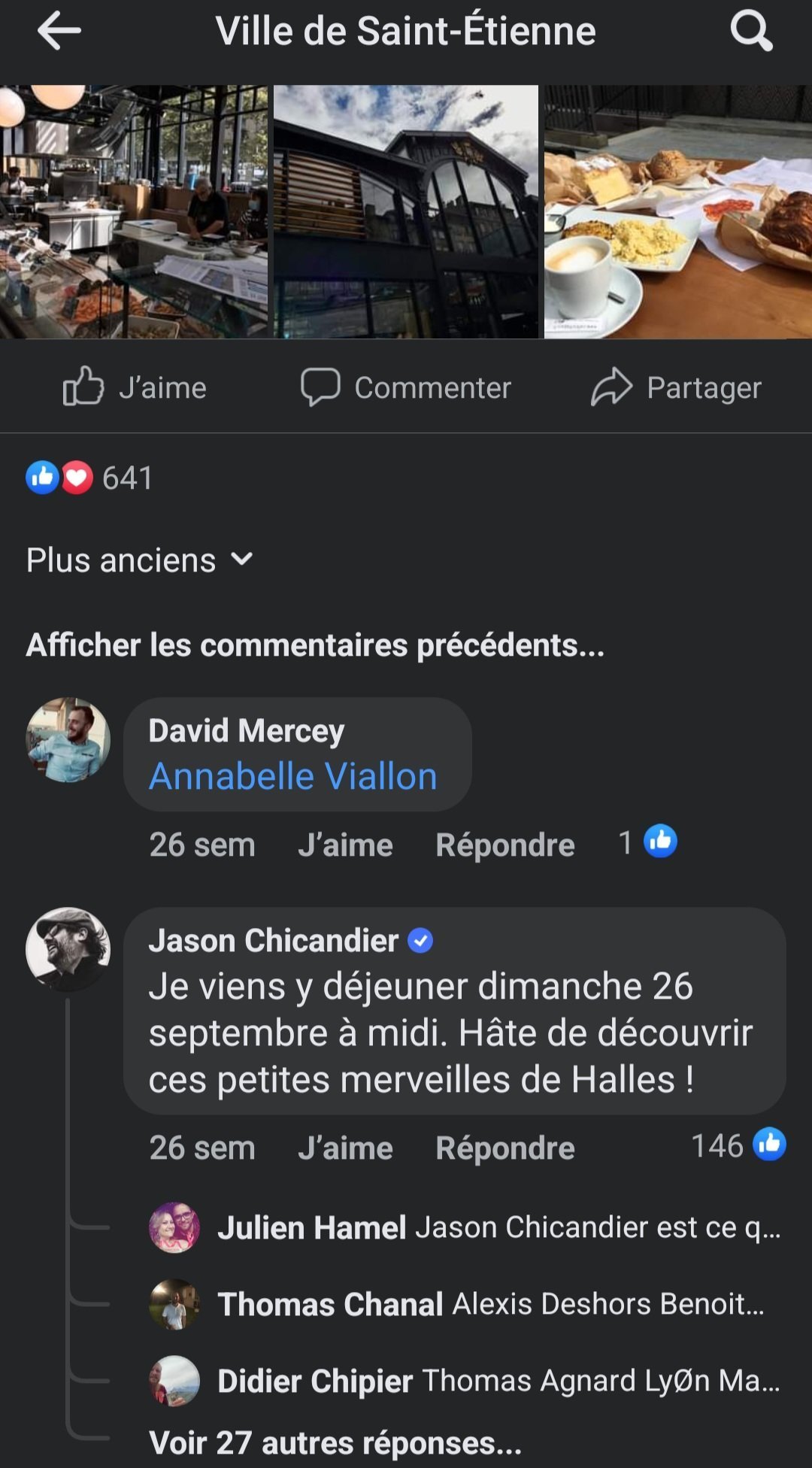Show previous comments
Viewport: 812px width, 1468px height.
[x=315, y=645]
